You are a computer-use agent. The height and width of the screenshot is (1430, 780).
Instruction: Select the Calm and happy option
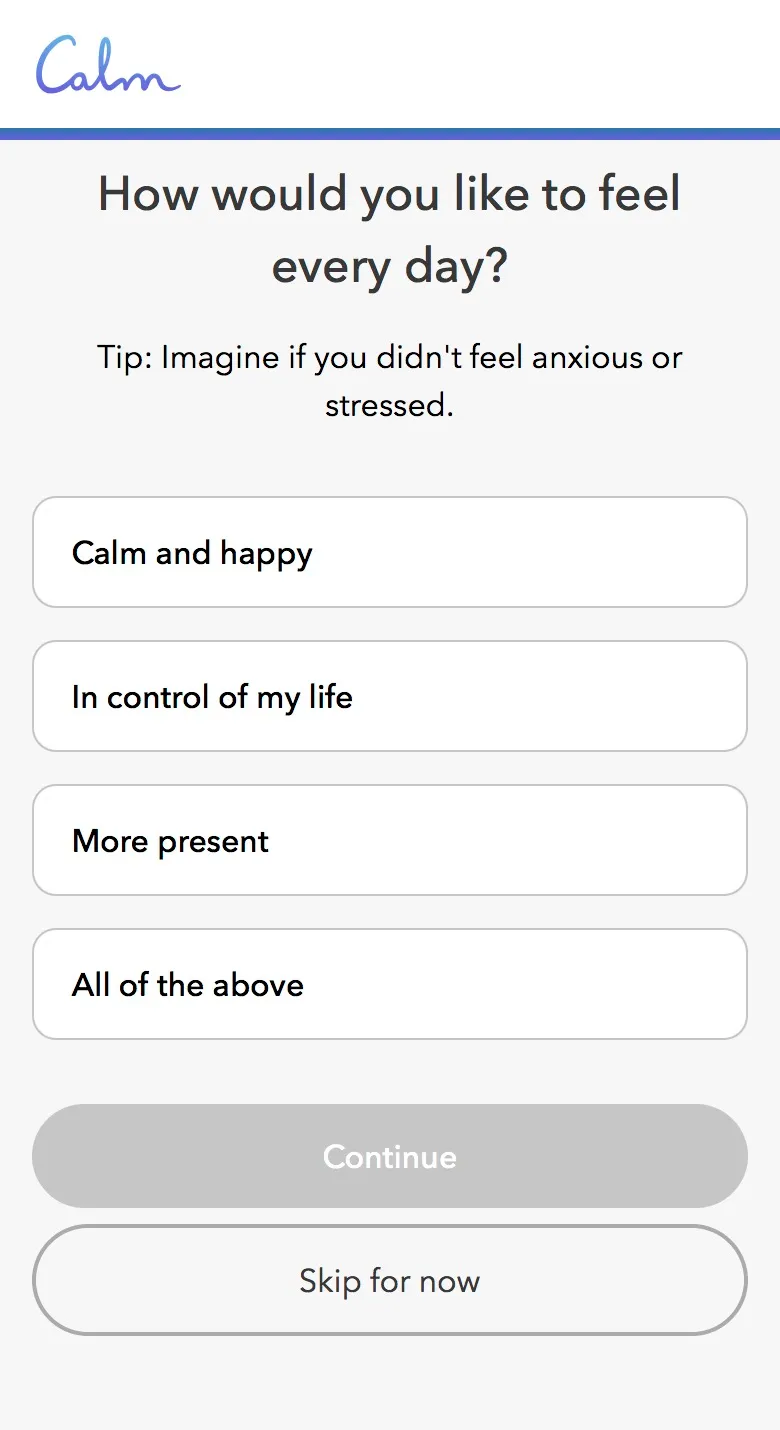click(x=390, y=552)
